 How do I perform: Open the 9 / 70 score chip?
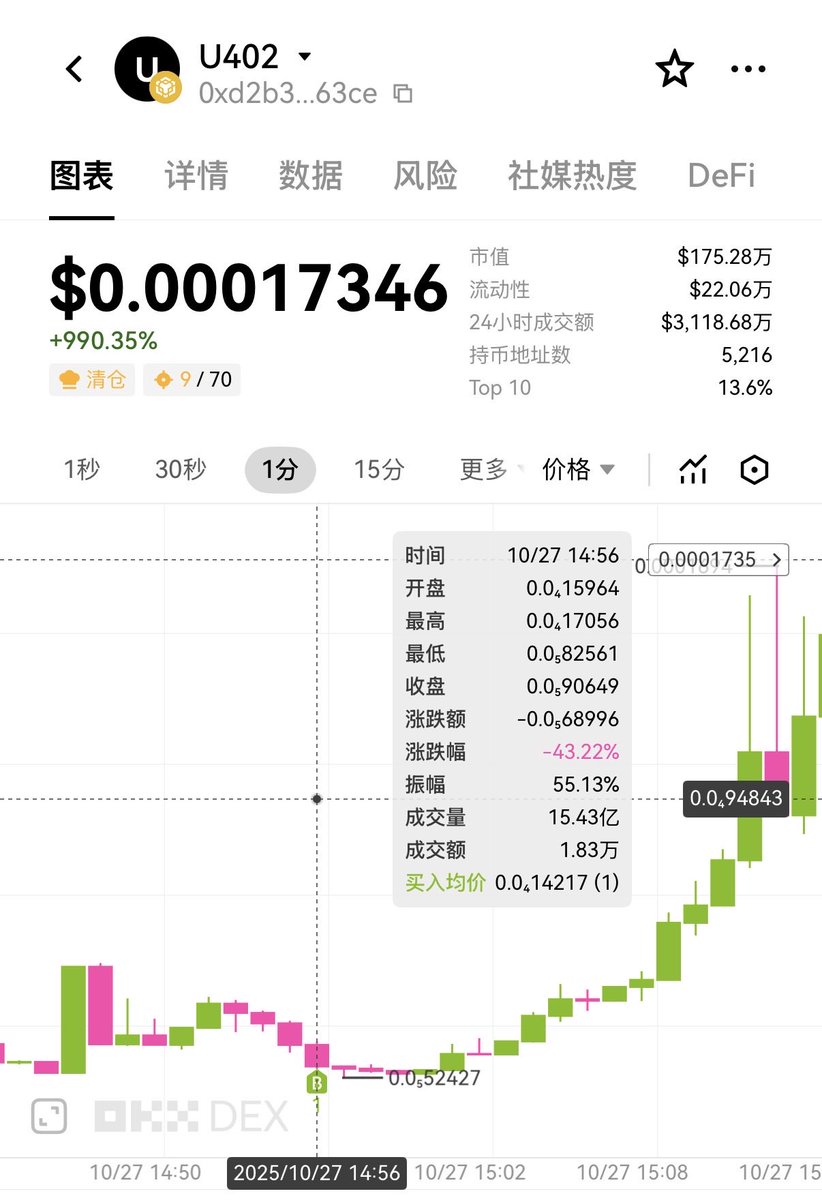(x=192, y=380)
